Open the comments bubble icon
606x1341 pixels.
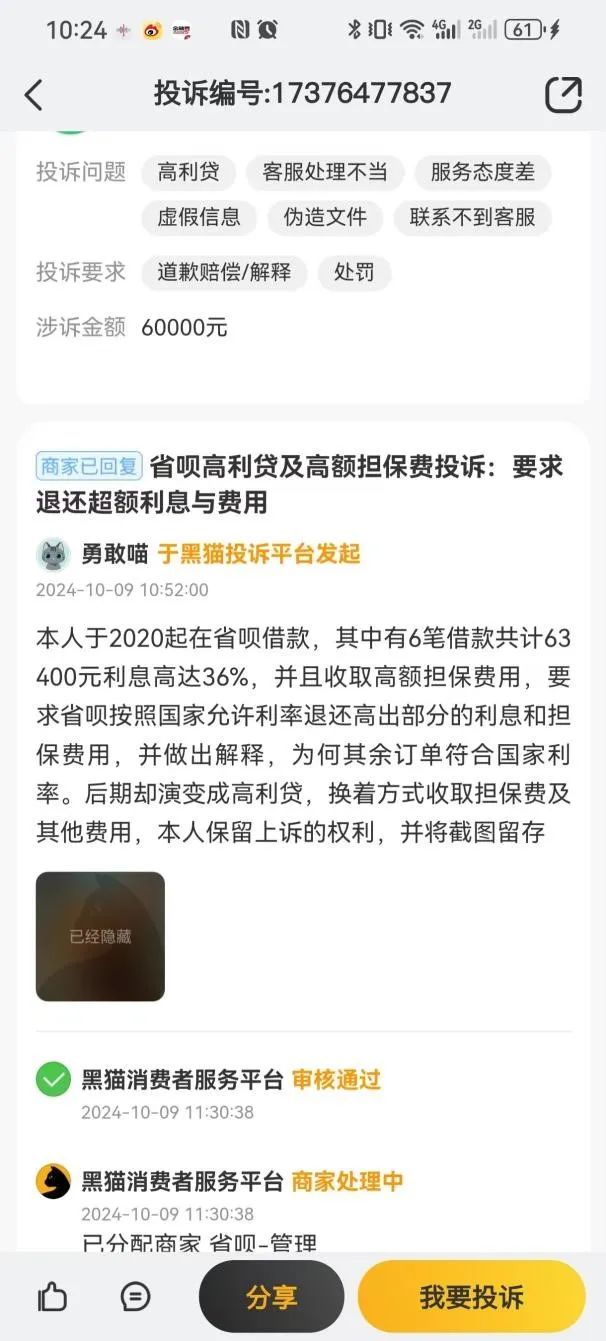click(x=135, y=1296)
